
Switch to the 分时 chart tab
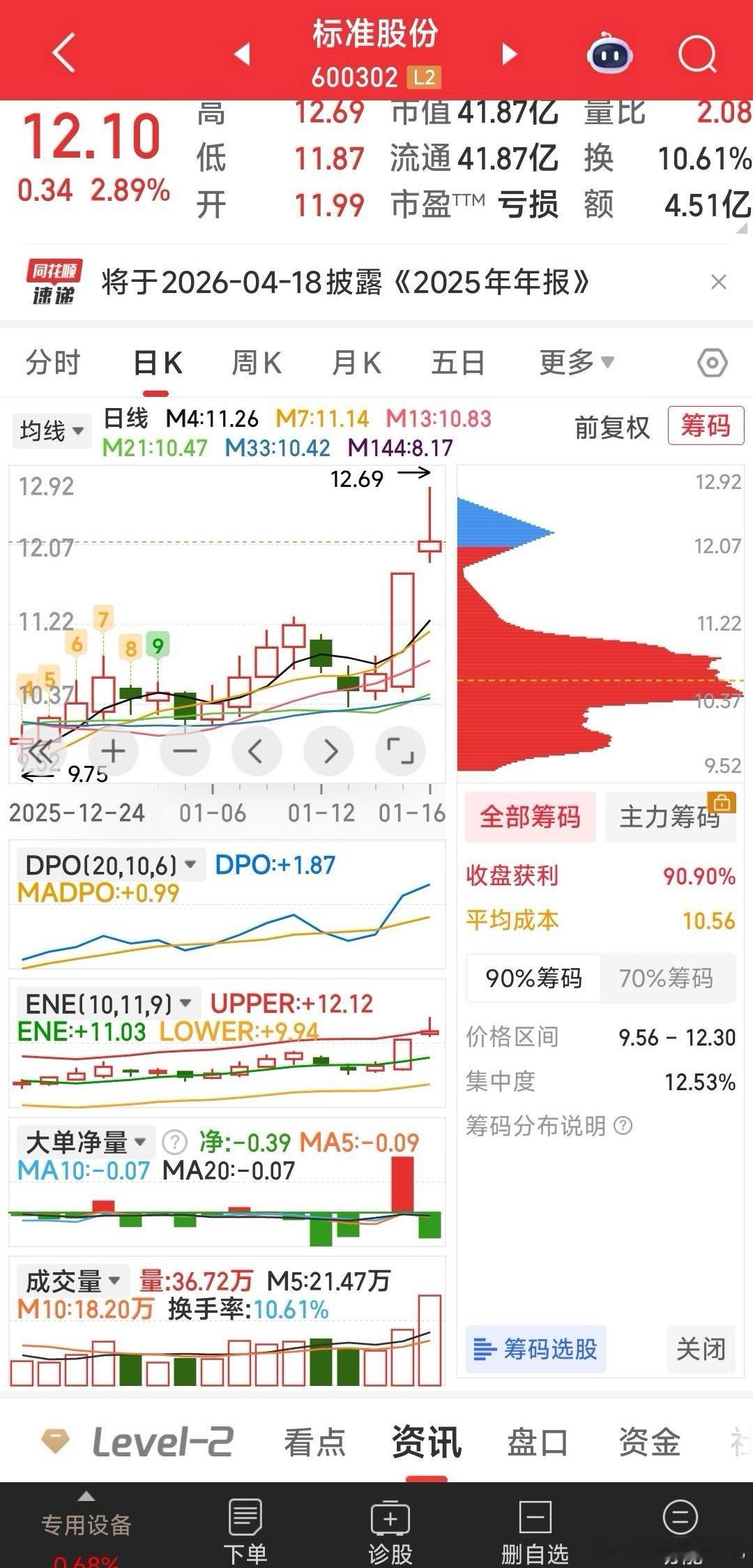(53, 363)
